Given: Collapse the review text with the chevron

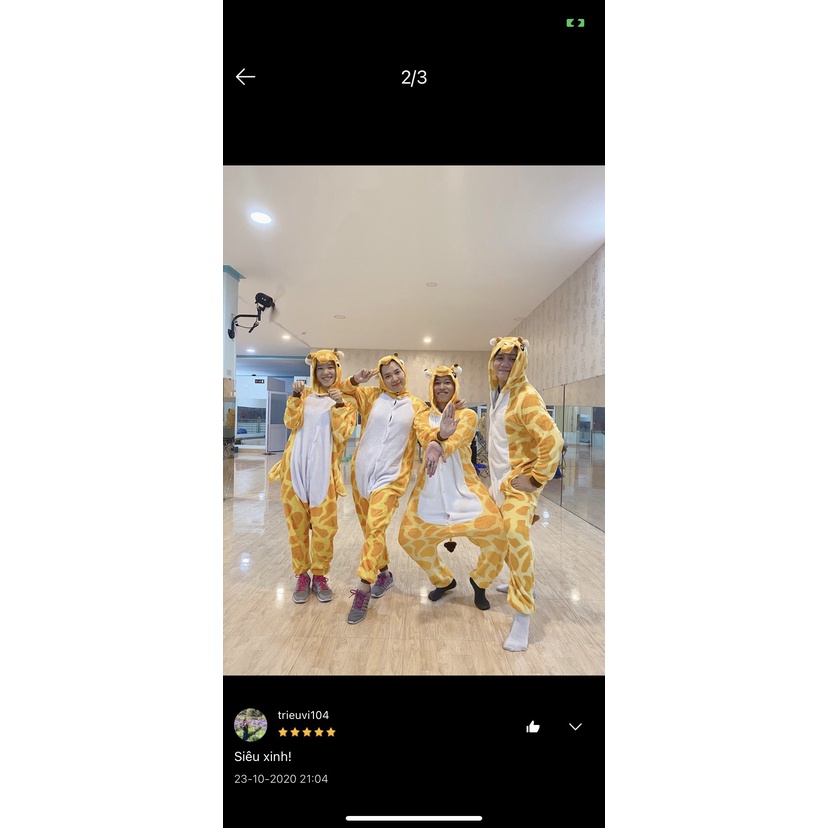Looking at the screenshot, I should (575, 727).
